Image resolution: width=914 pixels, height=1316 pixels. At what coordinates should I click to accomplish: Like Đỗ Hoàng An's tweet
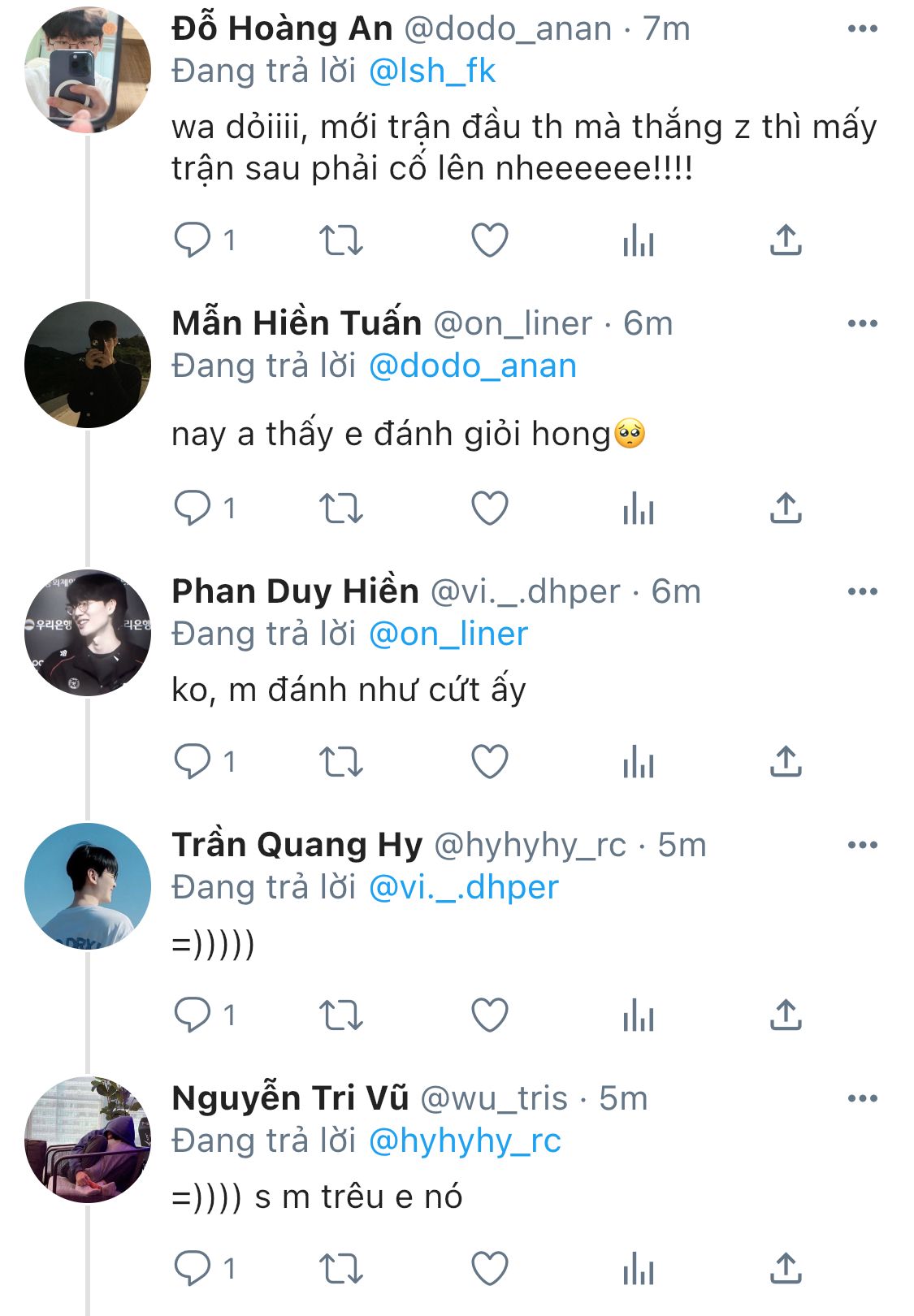[x=489, y=240]
